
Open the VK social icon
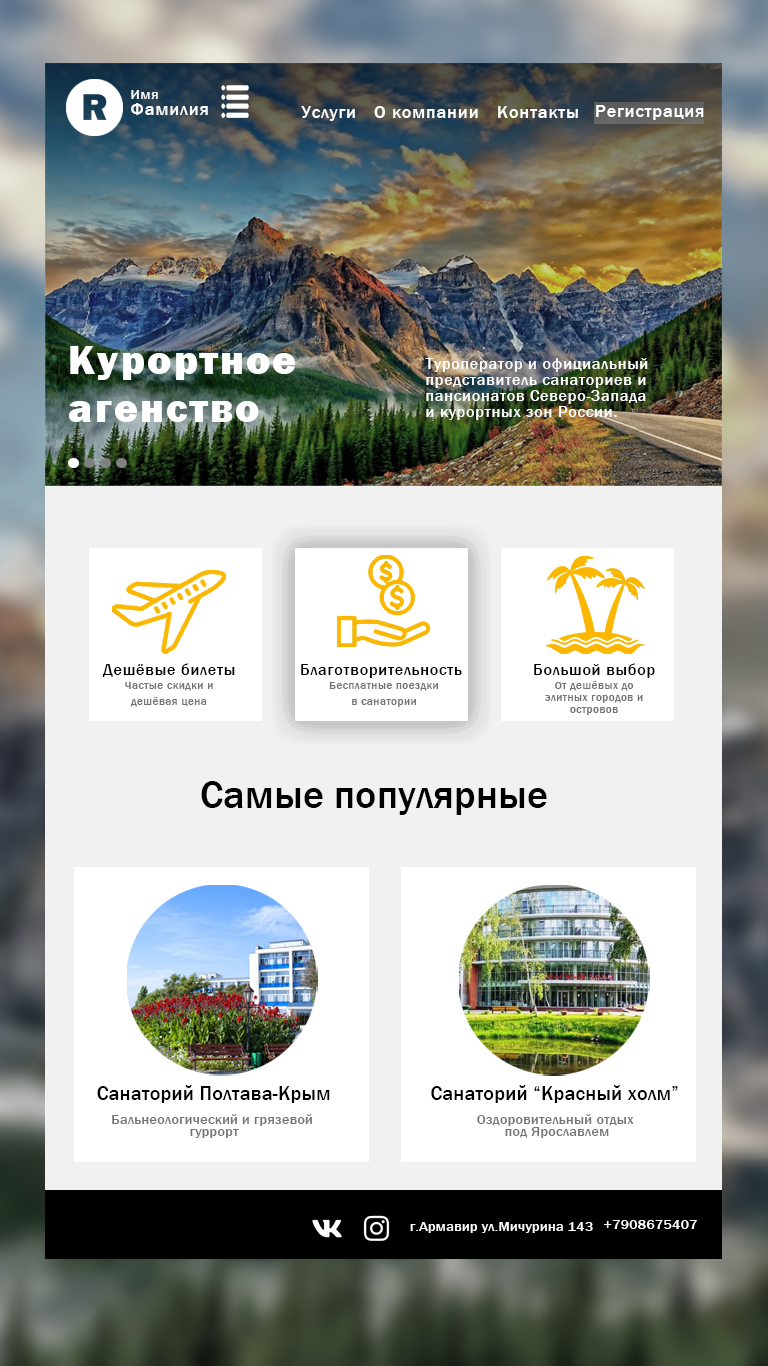tap(327, 1228)
